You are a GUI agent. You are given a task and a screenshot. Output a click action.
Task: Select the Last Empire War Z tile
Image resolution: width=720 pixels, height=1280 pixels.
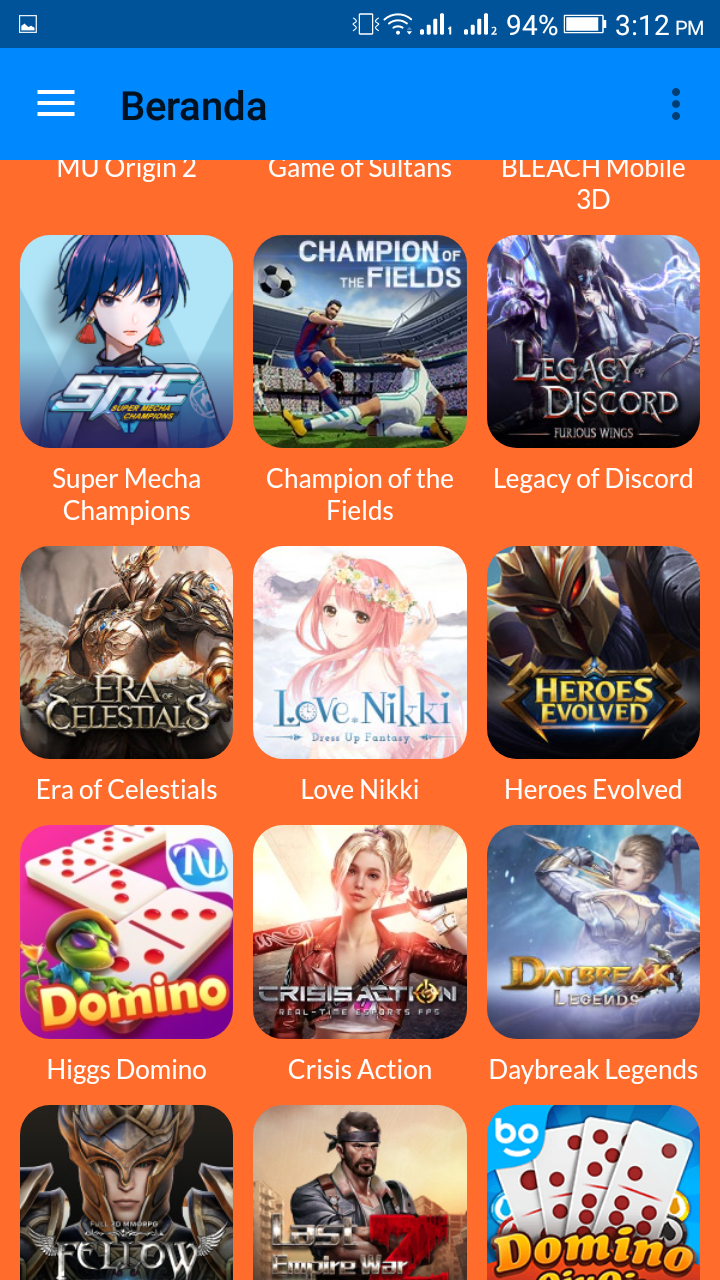(x=360, y=1192)
